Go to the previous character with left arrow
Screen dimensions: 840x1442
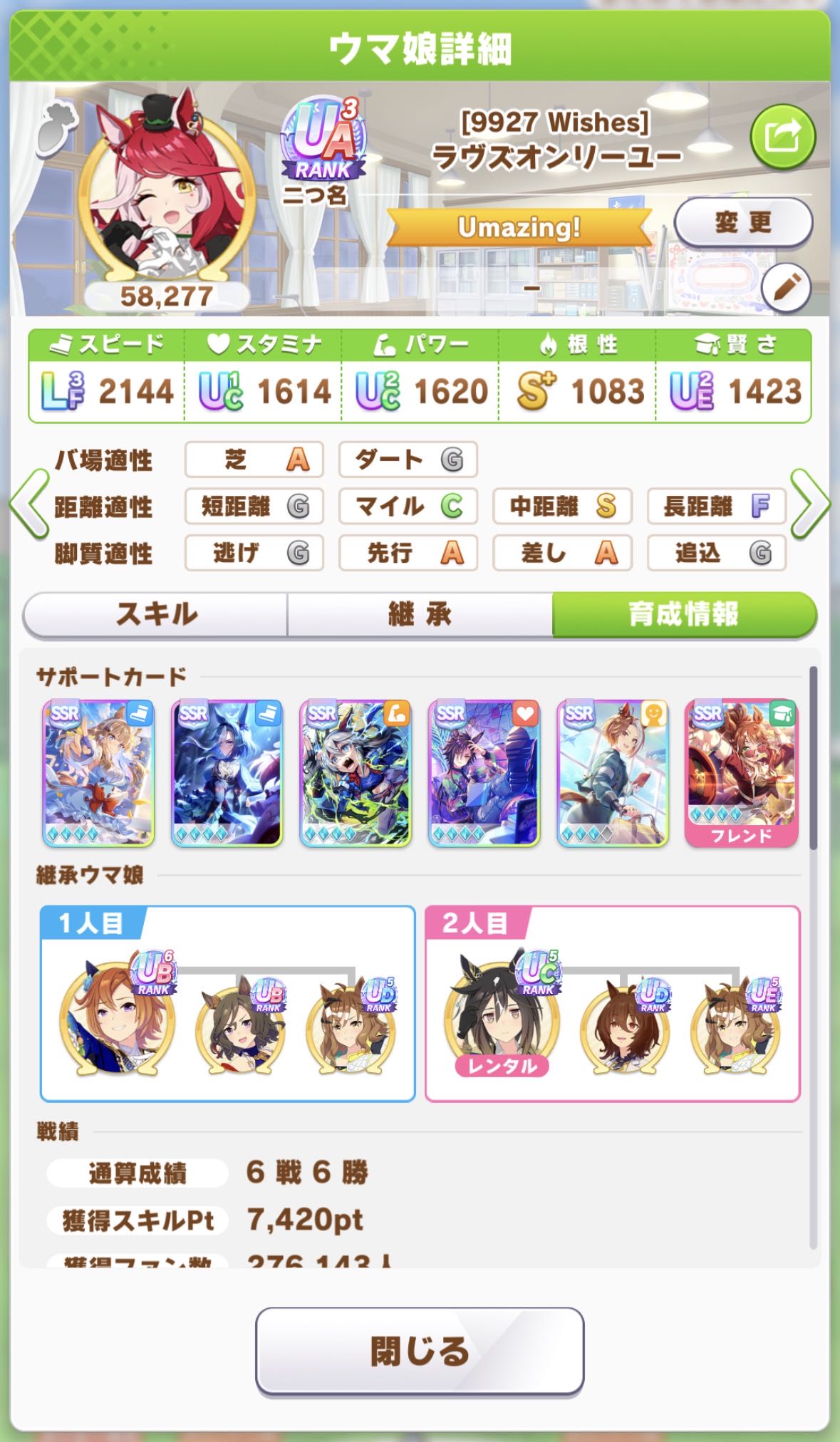click(x=28, y=504)
